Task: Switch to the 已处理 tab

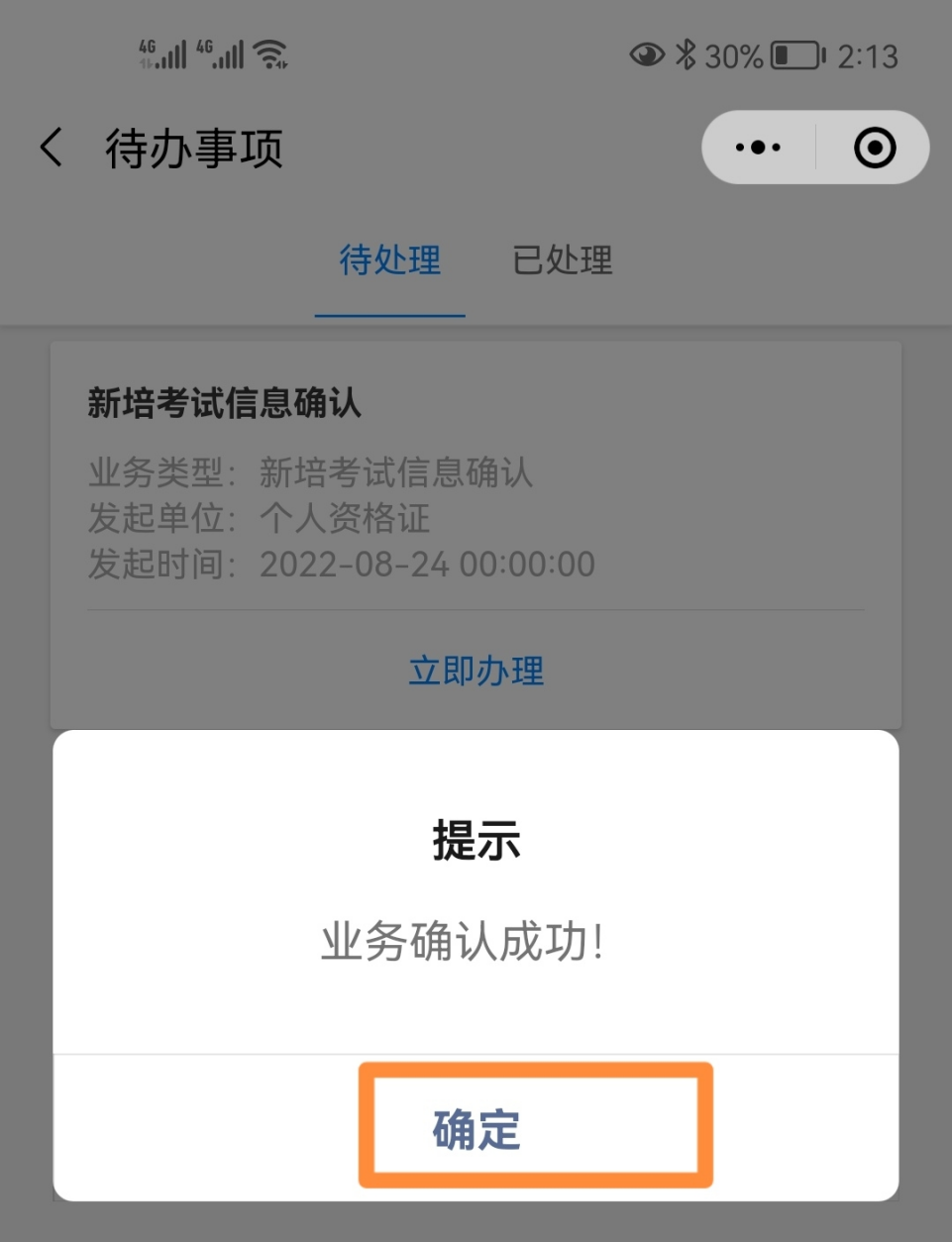Action: (562, 260)
